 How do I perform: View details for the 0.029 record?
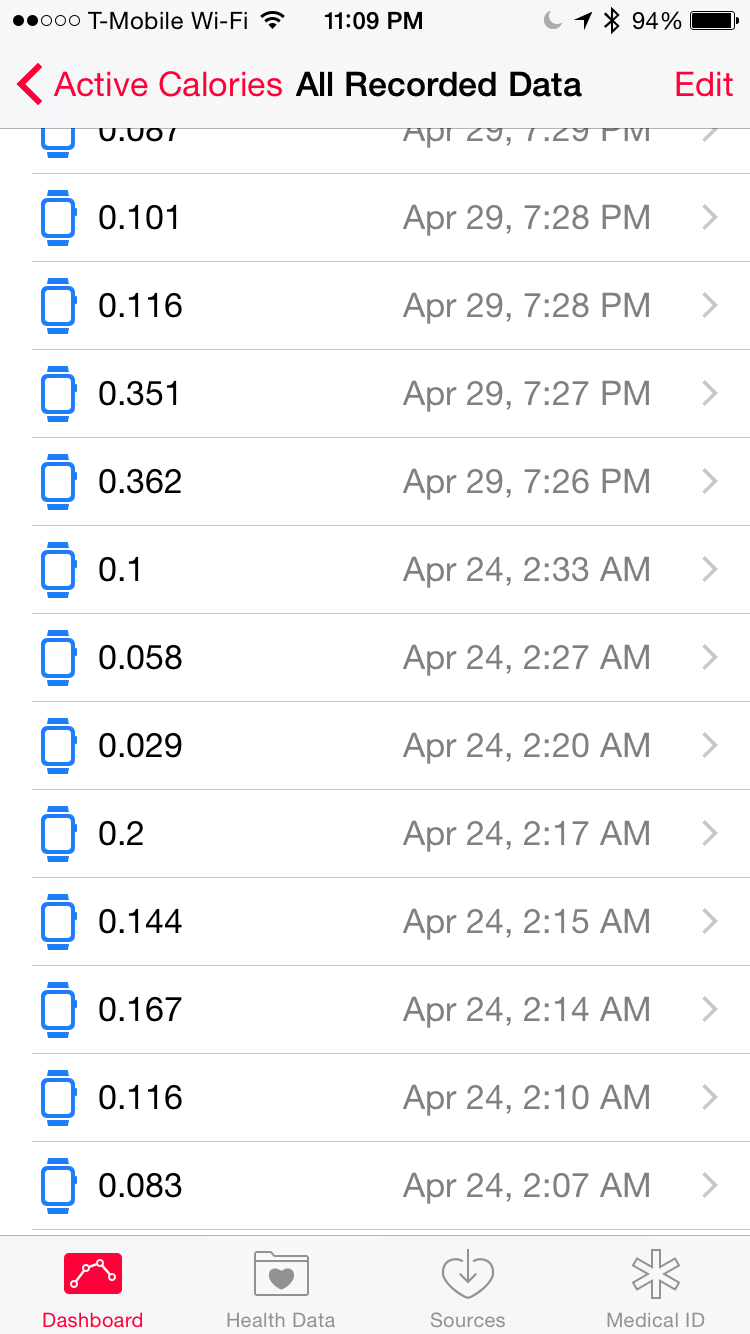coord(390,746)
